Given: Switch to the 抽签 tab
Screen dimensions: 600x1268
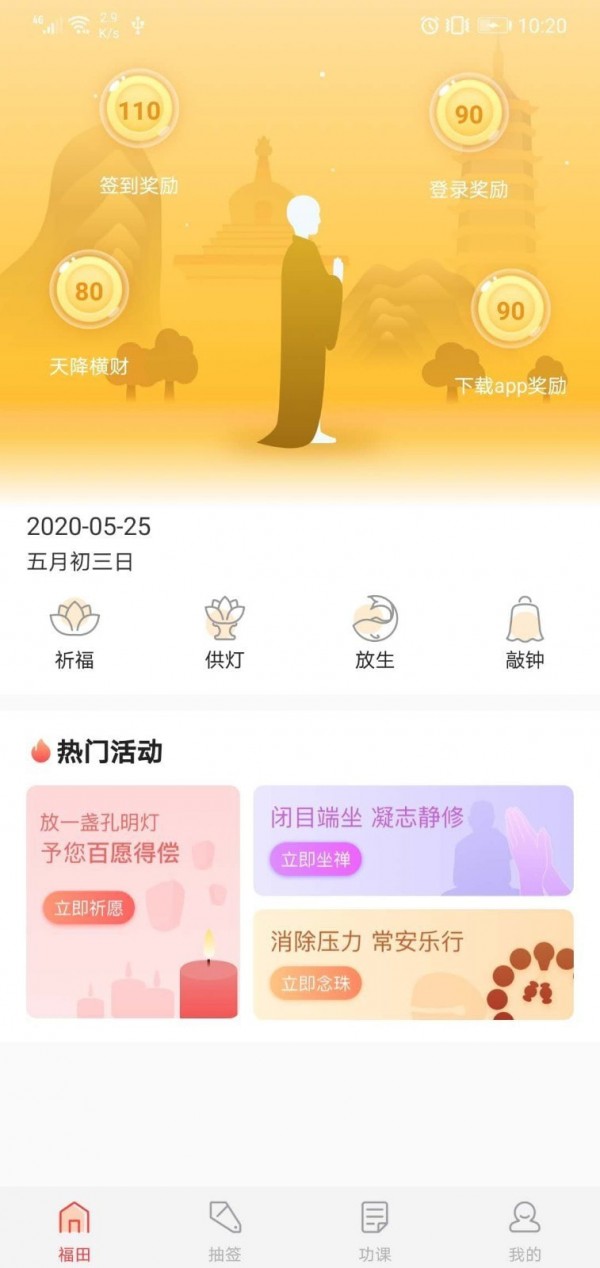Looking at the screenshot, I should tap(225, 1231).
